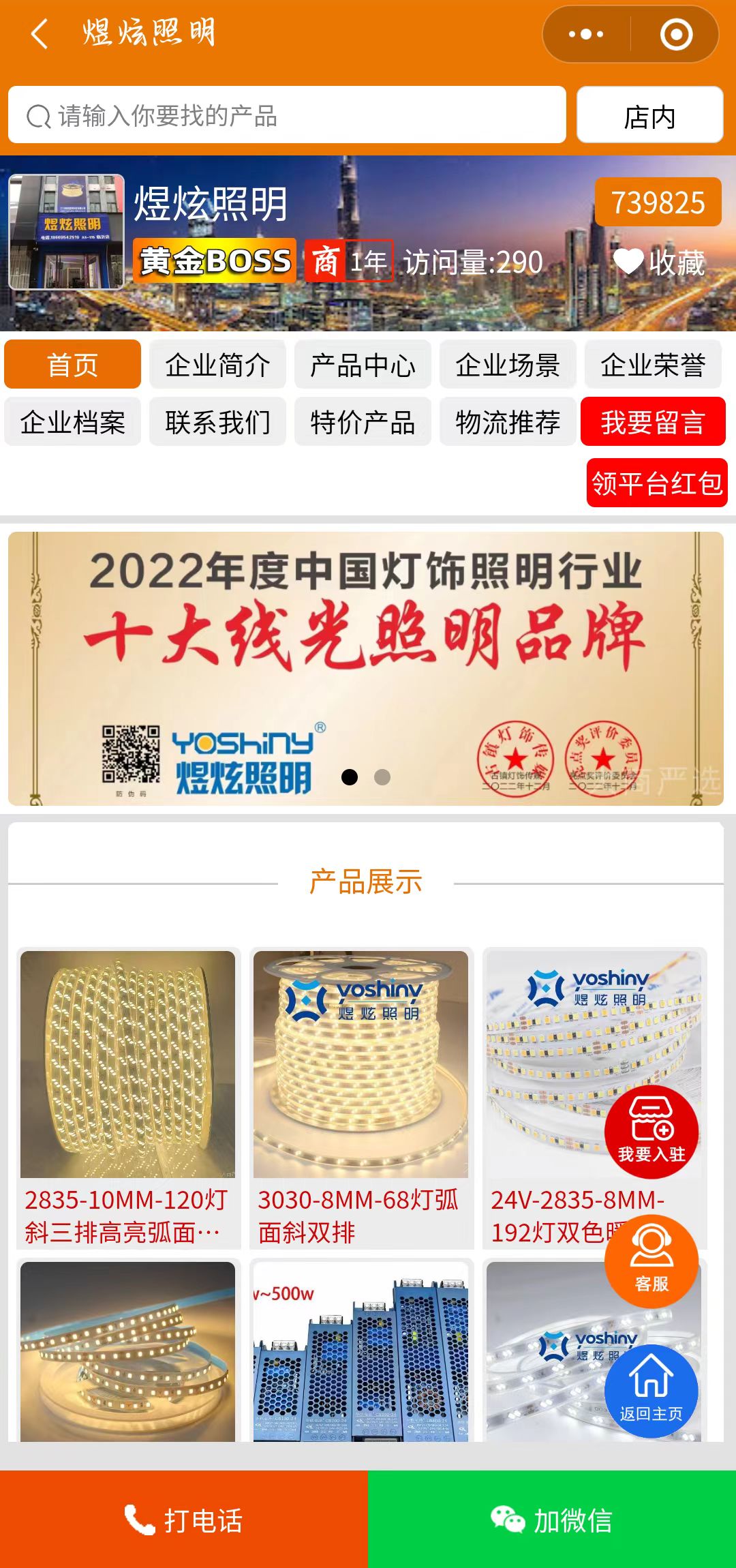This screenshot has height=1568, width=736.
Task: Go back using the top-left arrow
Action: click(40, 33)
